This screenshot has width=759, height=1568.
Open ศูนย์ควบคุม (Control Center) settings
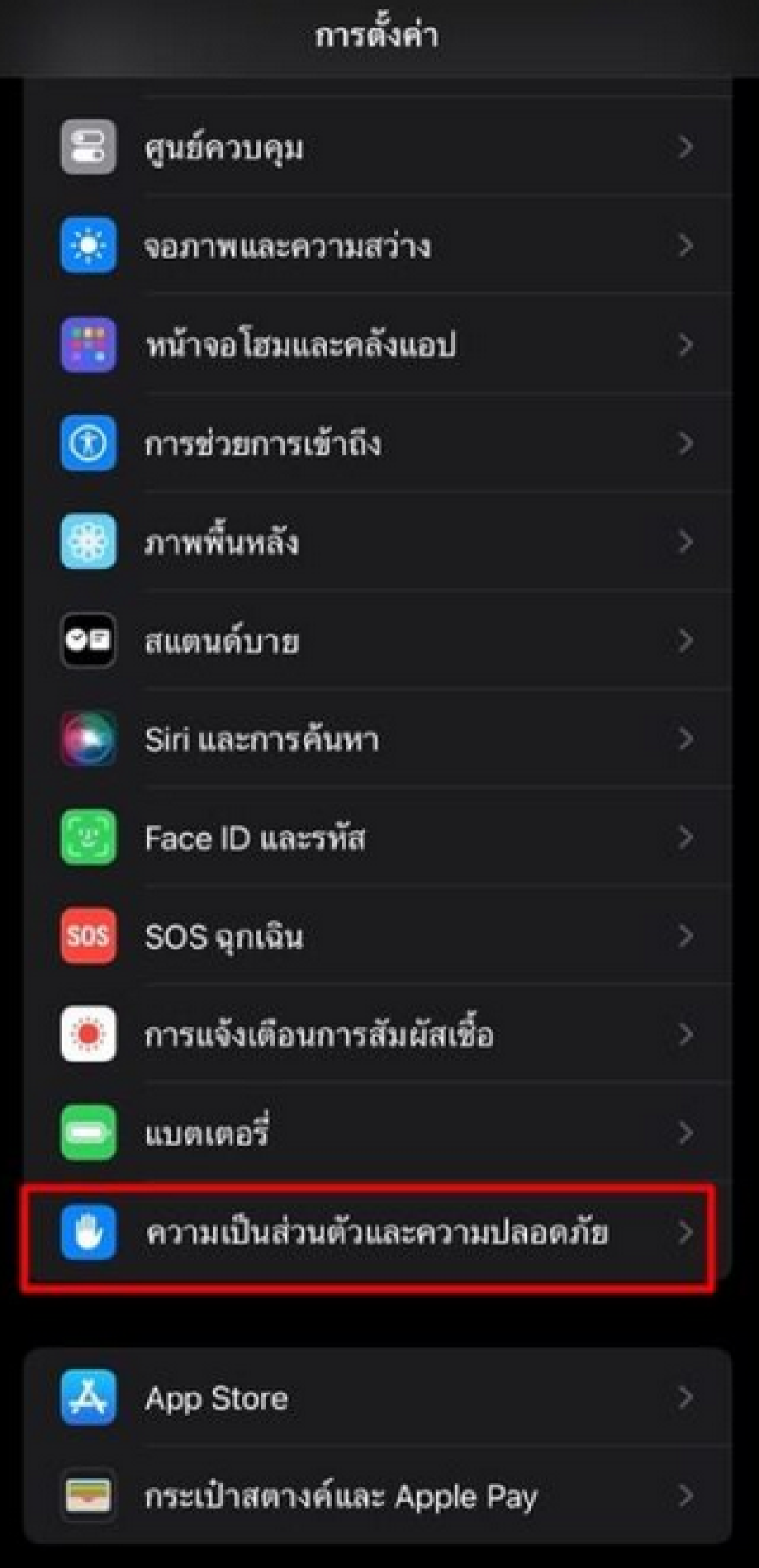(x=379, y=148)
